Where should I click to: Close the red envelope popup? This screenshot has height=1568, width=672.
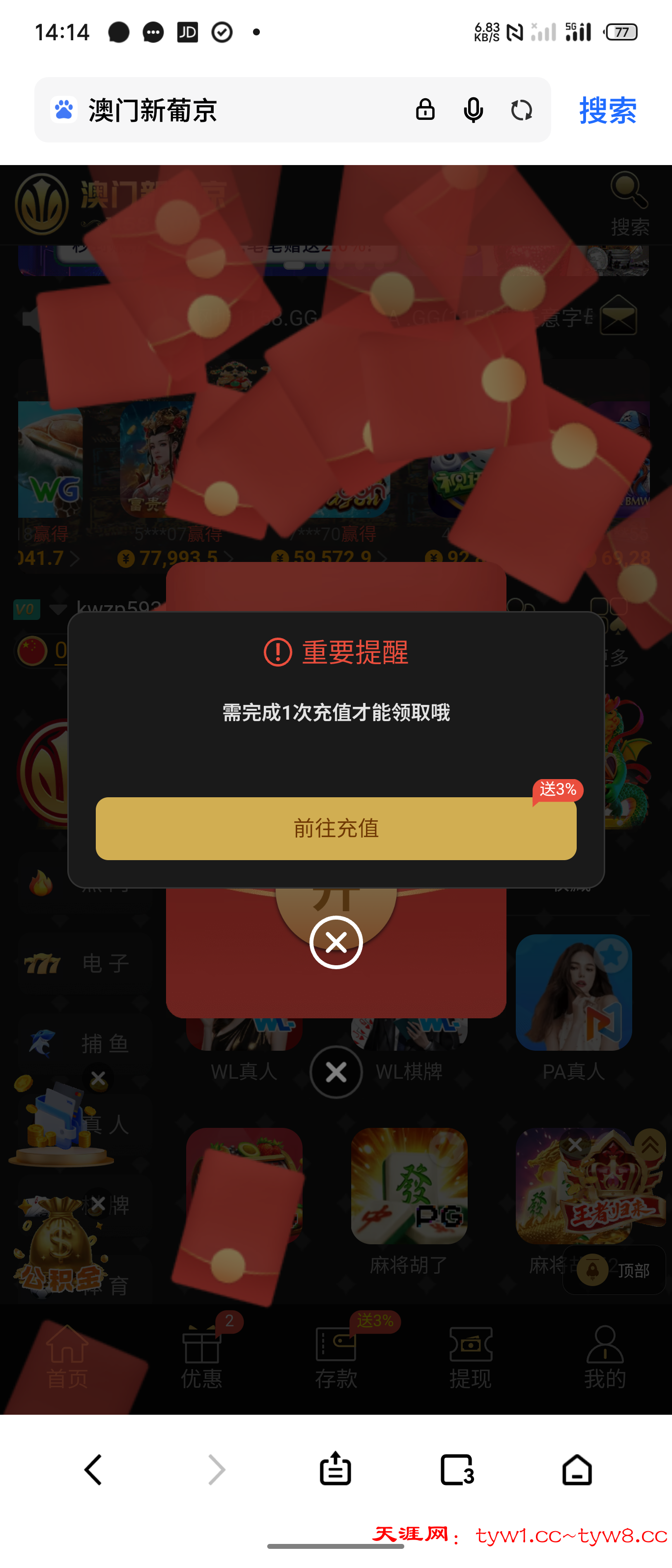[x=336, y=942]
